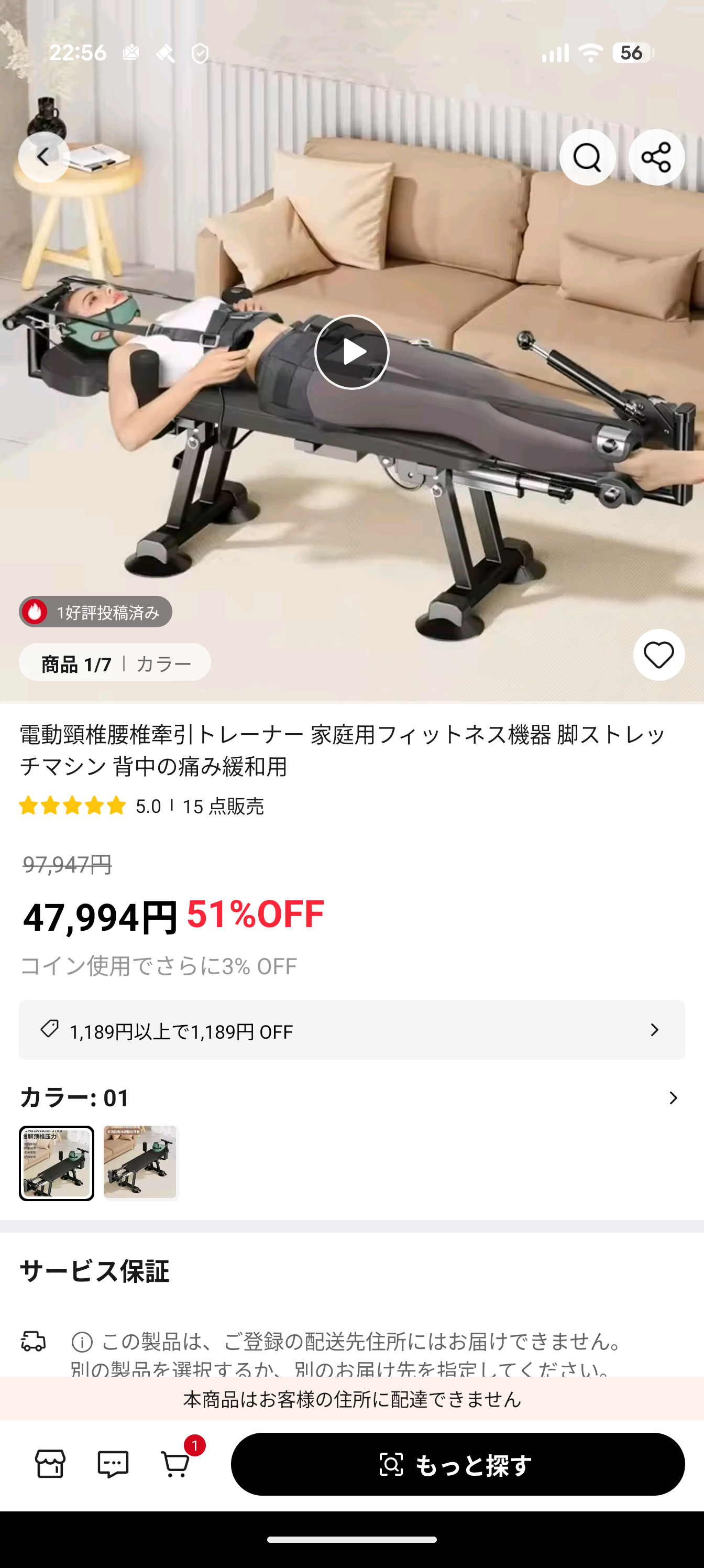View the 1好評投稿済み review badge
Image resolution: width=704 pixels, height=1568 pixels.
coord(95,612)
